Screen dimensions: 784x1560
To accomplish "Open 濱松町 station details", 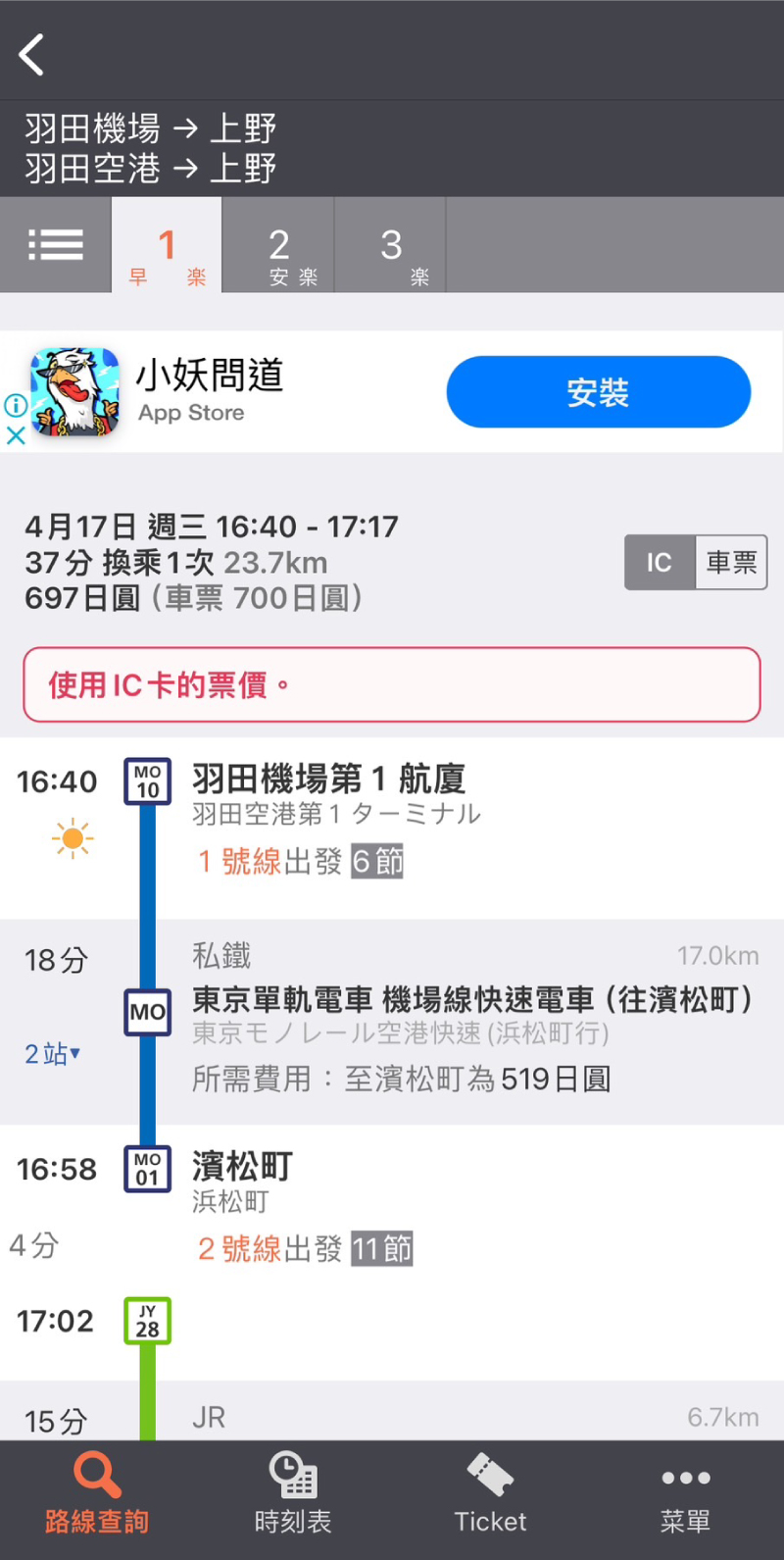I will pyautogui.click(x=243, y=1167).
